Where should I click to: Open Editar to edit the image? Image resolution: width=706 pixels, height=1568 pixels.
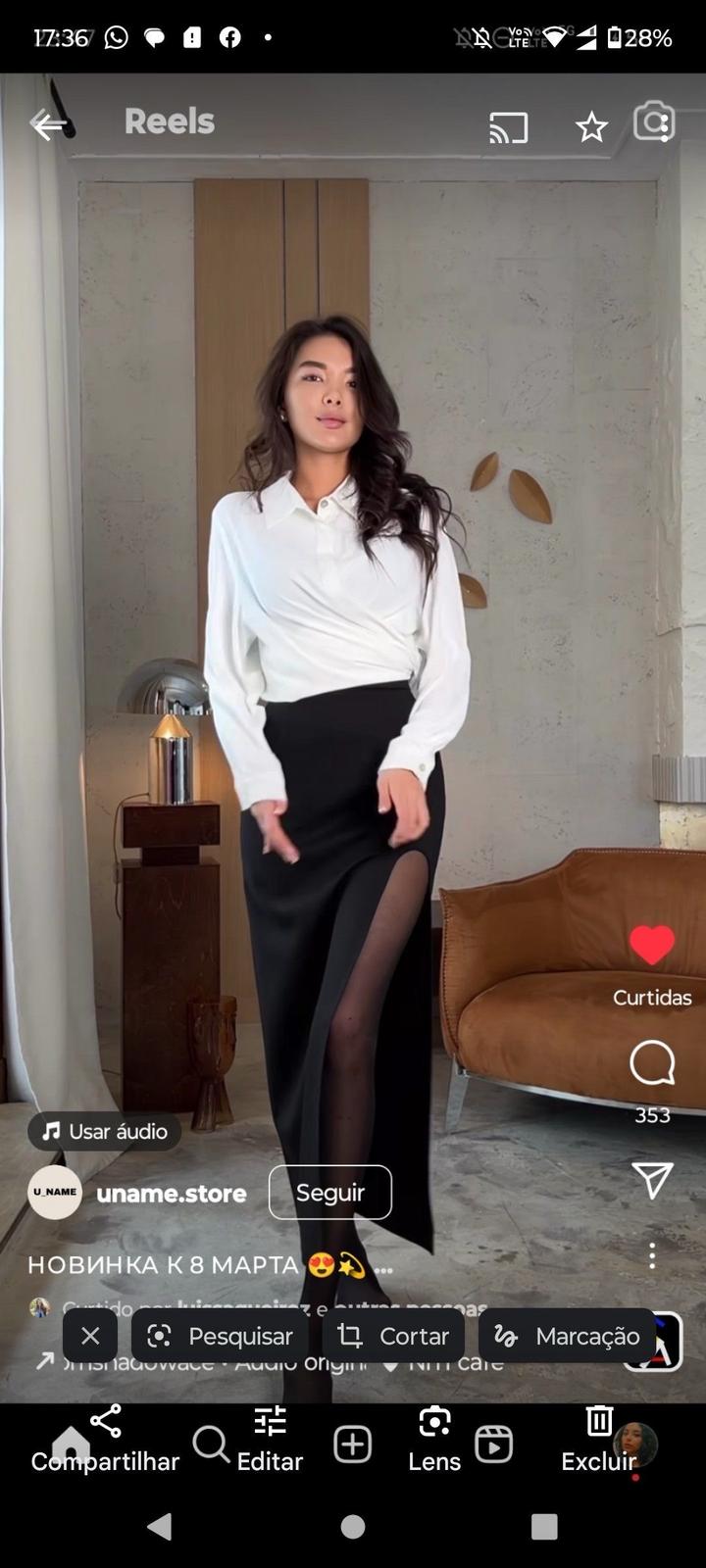tap(270, 1439)
